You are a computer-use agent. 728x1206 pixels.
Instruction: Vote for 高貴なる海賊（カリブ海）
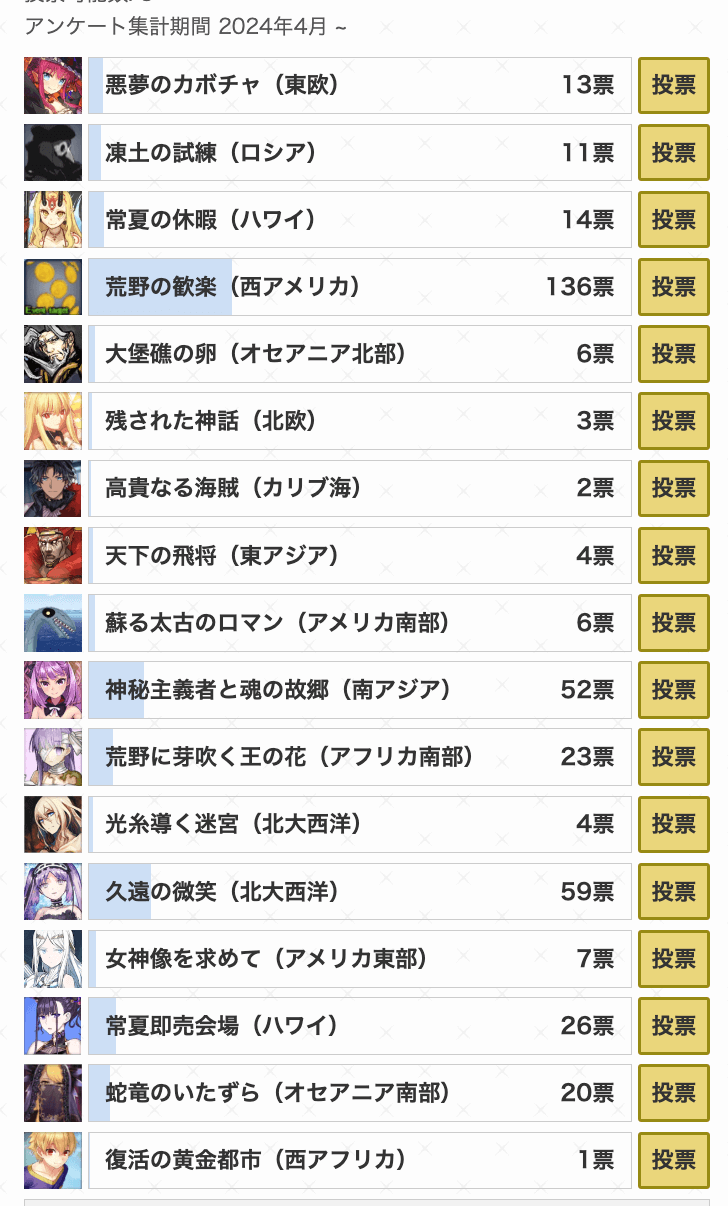point(674,488)
